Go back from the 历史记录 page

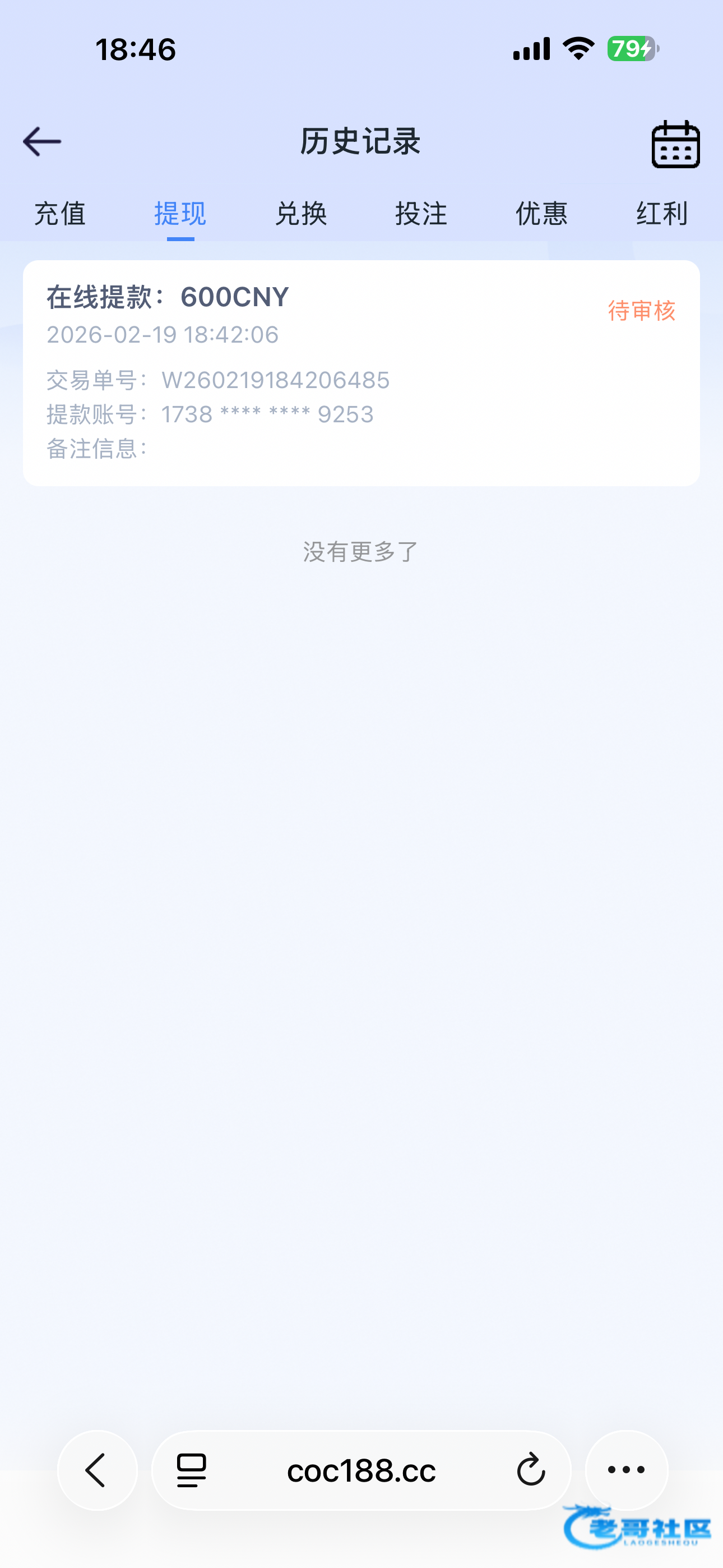(x=42, y=142)
